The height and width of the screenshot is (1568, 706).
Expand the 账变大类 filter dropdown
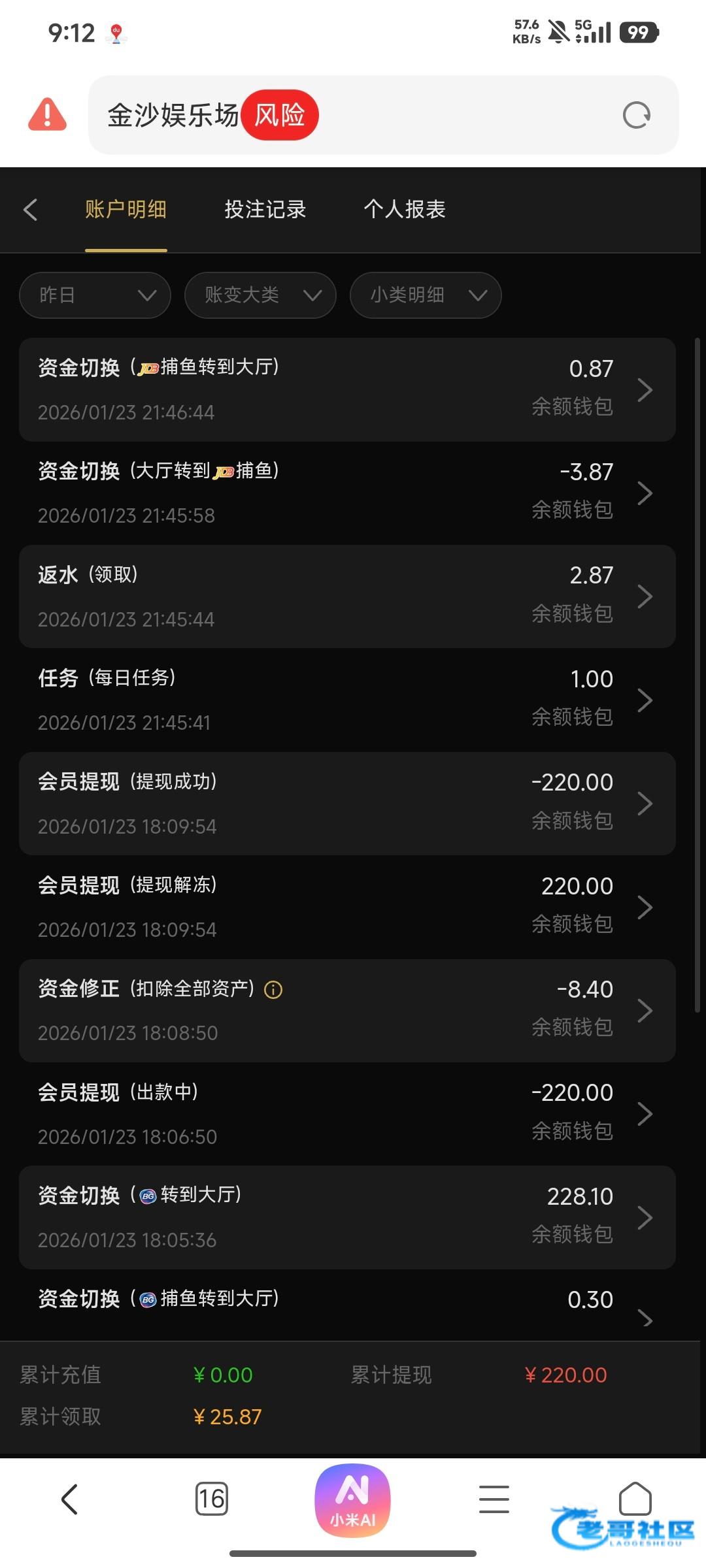(x=260, y=295)
